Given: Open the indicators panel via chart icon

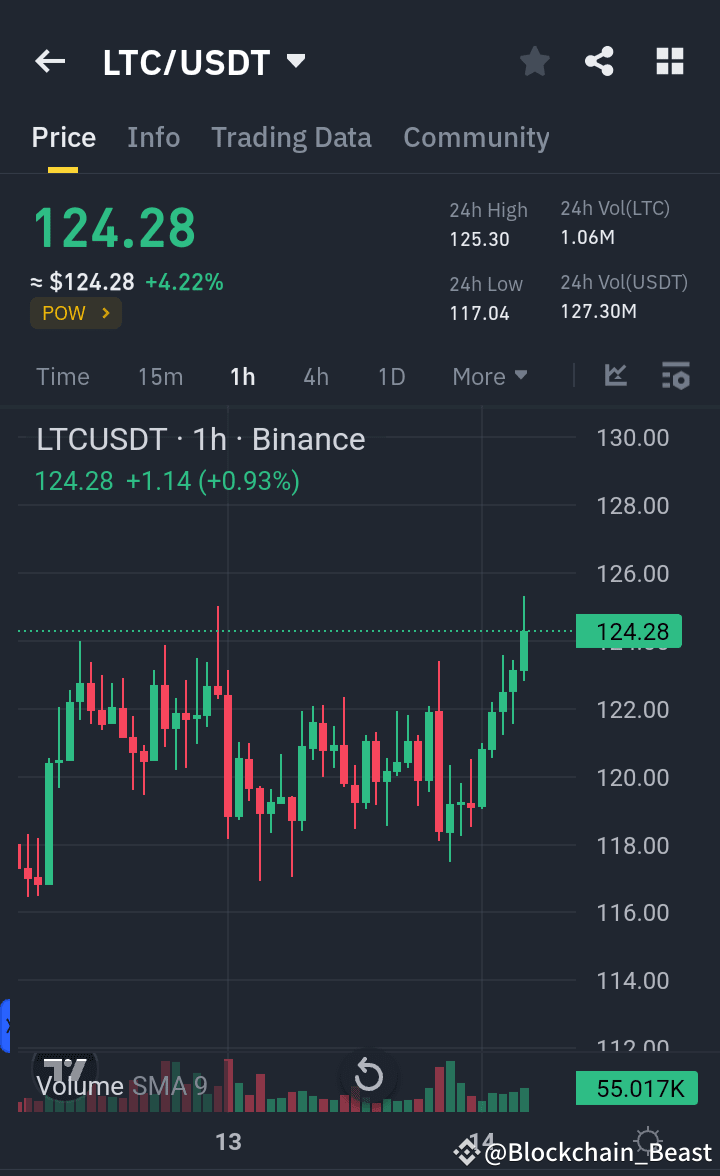Looking at the screenshot, I should coord(616,376).
